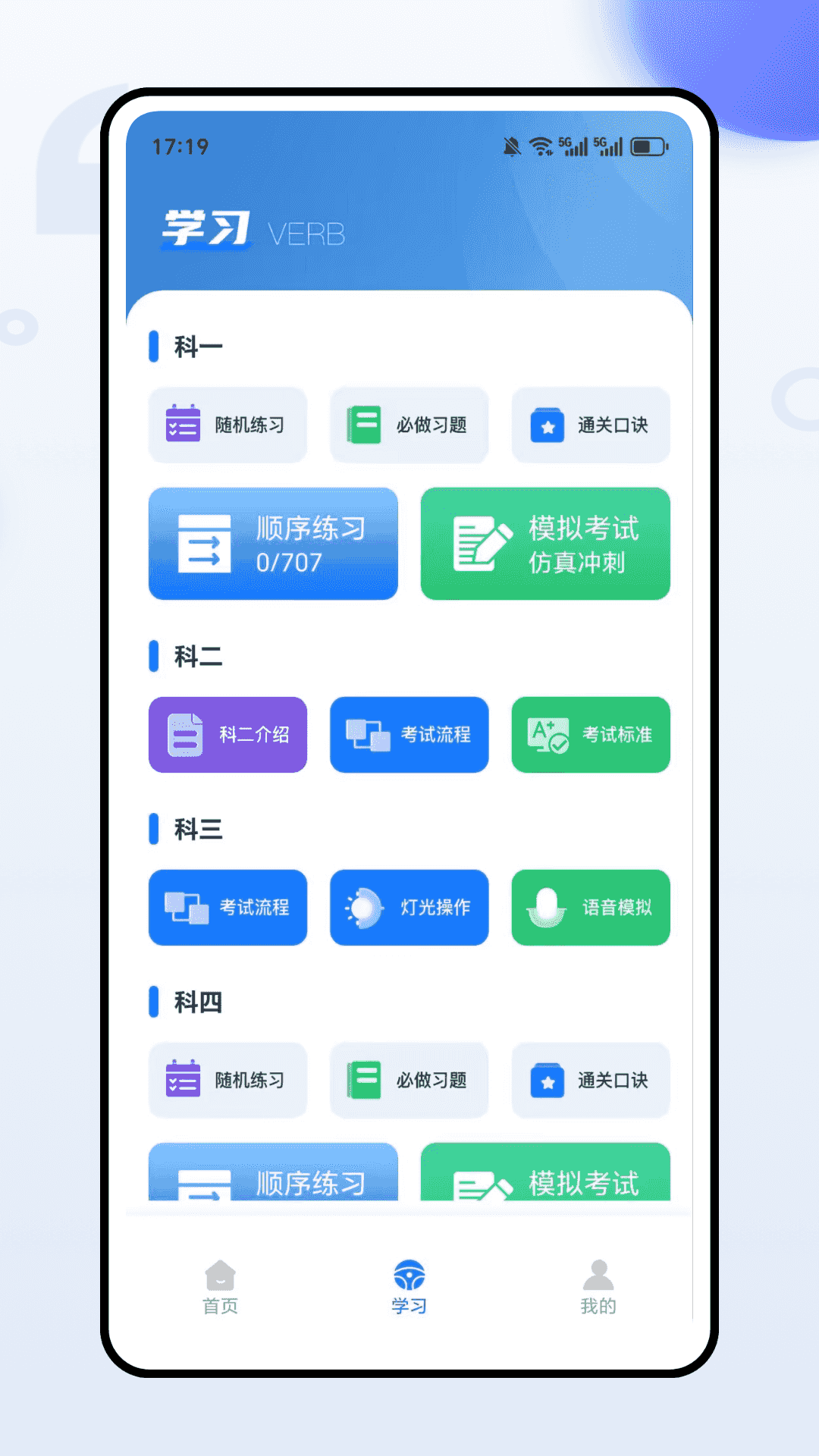Click the 顺序练习 0/707 progress card
This screenshot has width=819, height=1456.
(x=273, y=544)
